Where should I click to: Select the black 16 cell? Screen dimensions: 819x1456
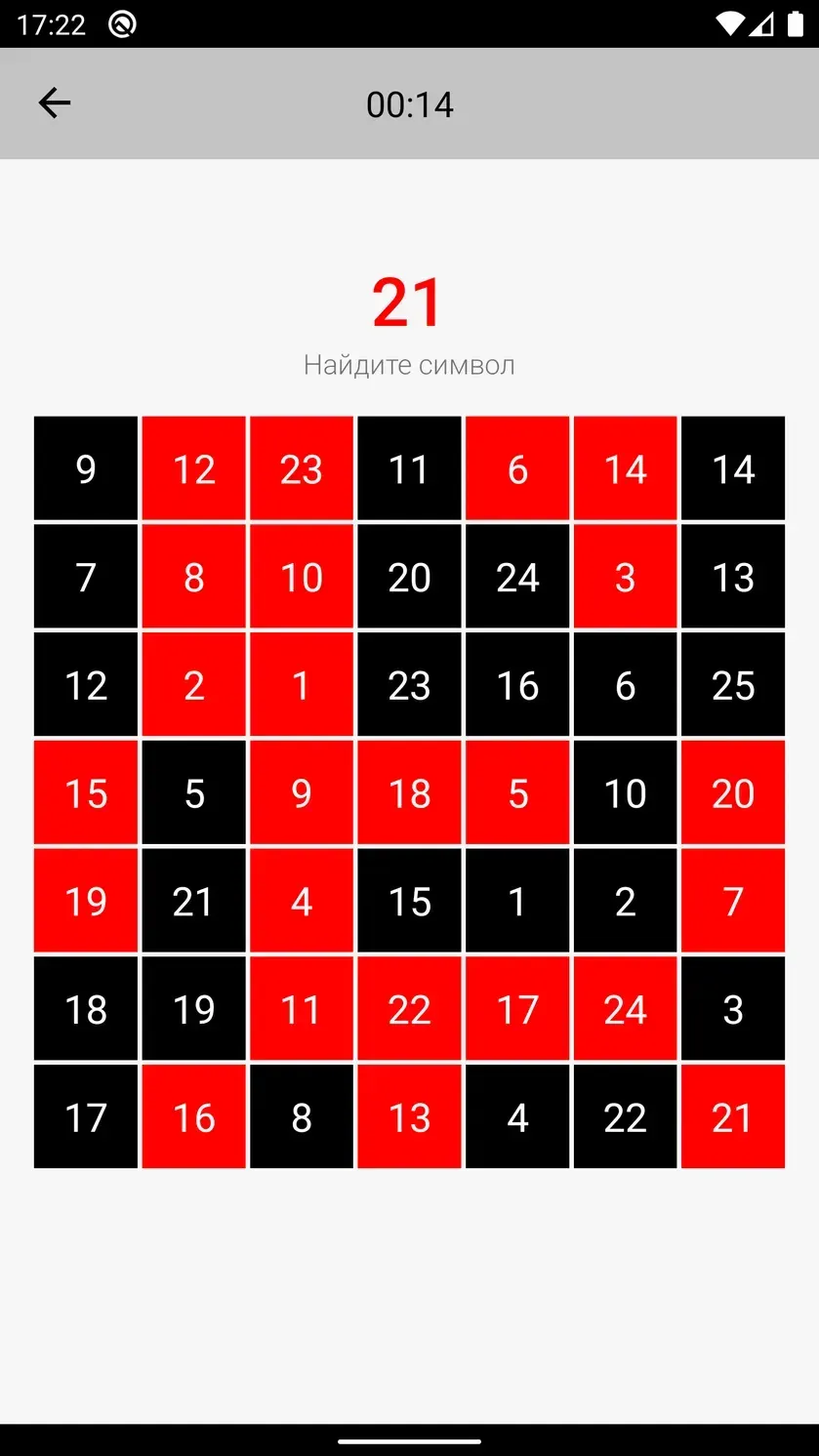(516, 684)
